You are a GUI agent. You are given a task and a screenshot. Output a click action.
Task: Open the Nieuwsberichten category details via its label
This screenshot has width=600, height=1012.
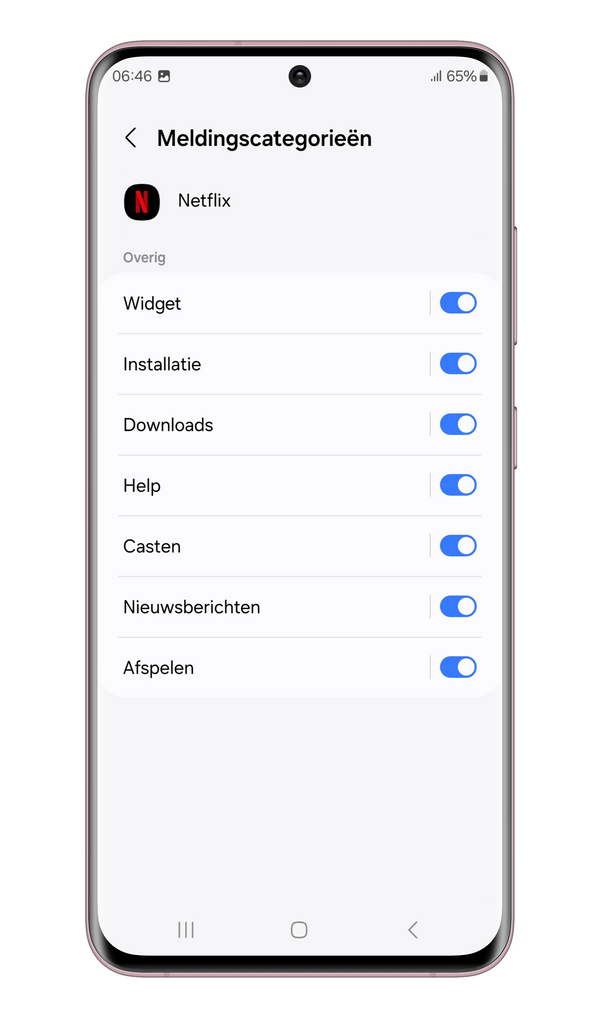192,607
